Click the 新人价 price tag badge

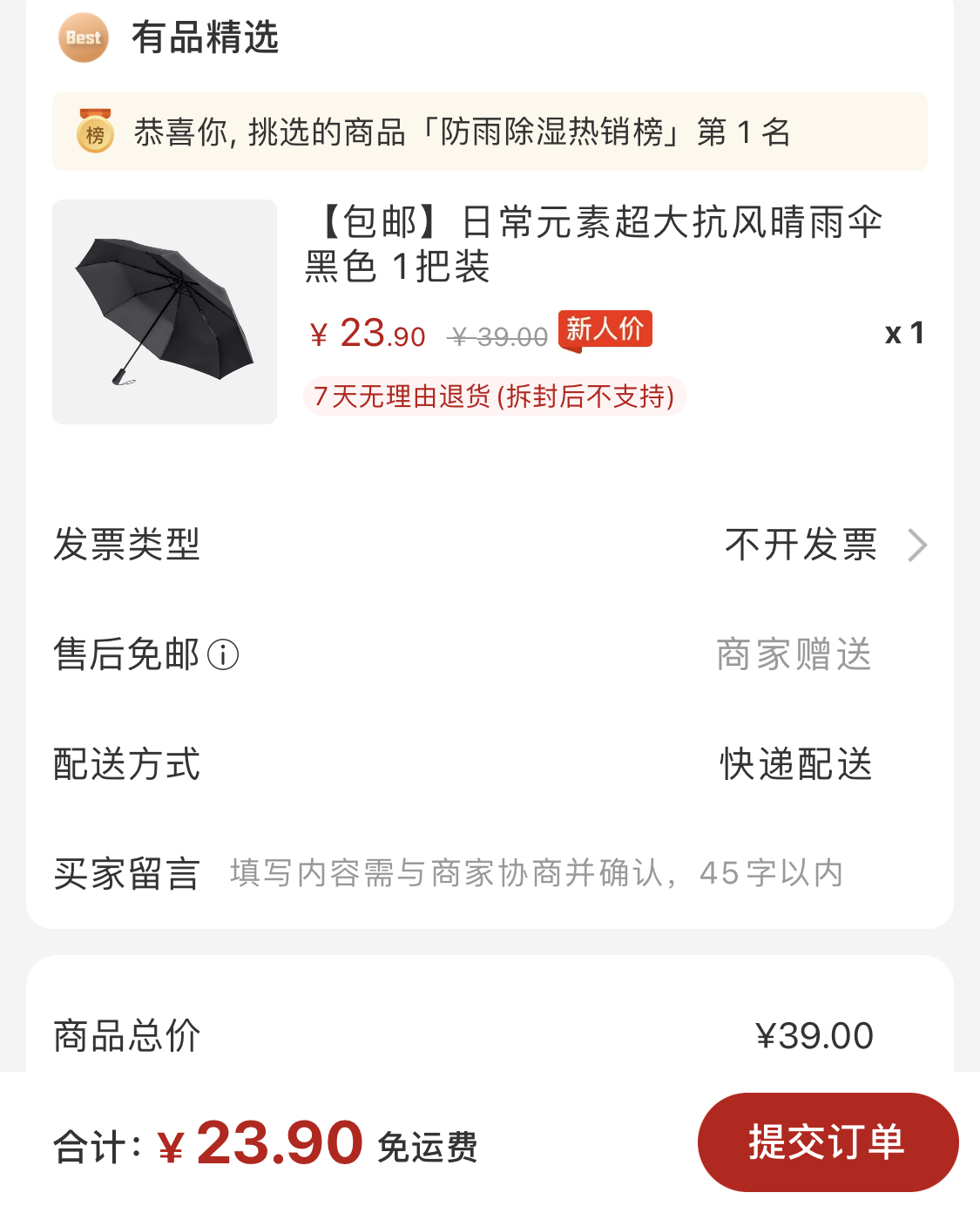click(x=606, y=330)
